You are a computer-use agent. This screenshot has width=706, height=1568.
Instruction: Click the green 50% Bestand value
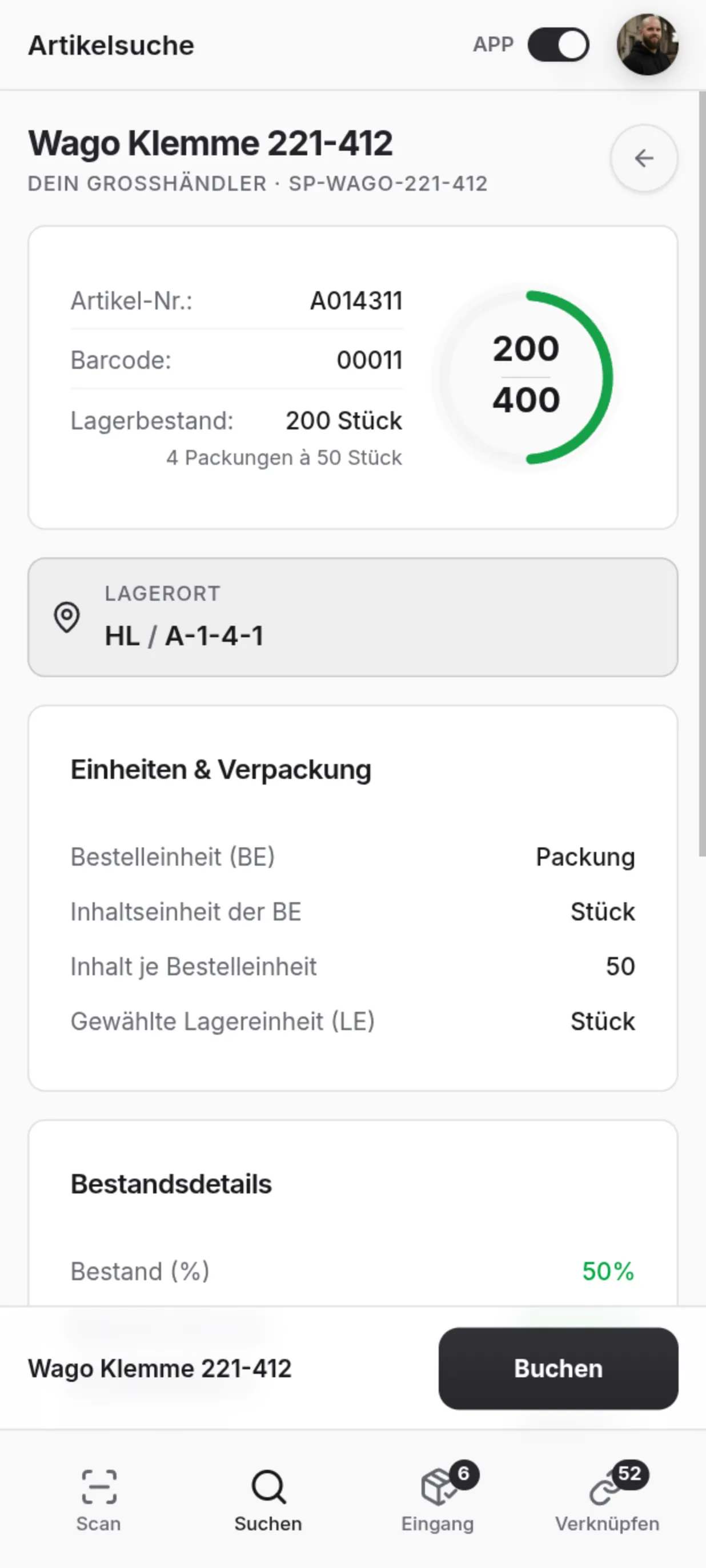(607, 1272)
